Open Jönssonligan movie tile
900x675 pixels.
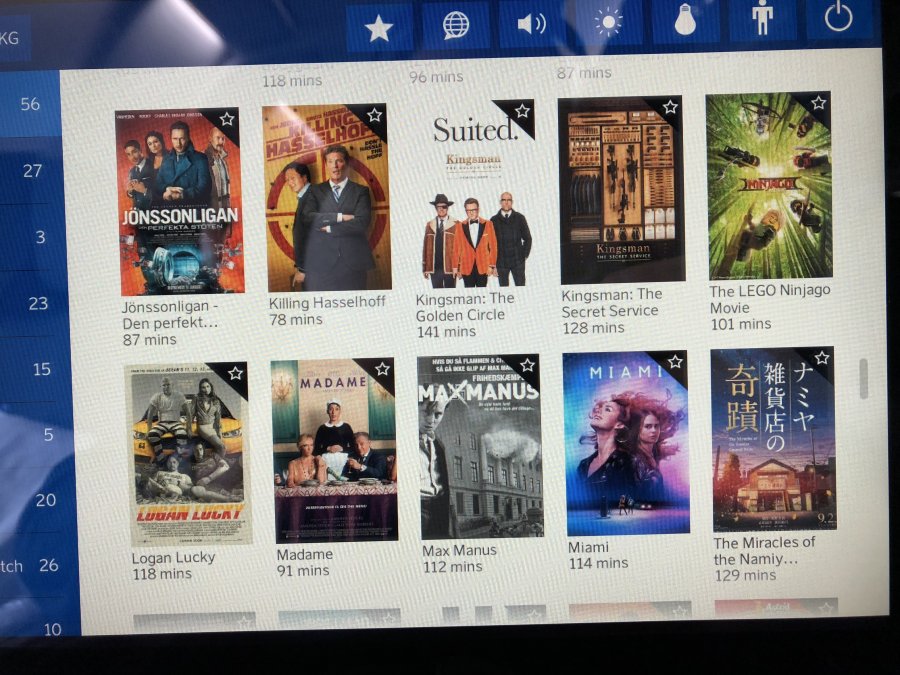(180, 202)
